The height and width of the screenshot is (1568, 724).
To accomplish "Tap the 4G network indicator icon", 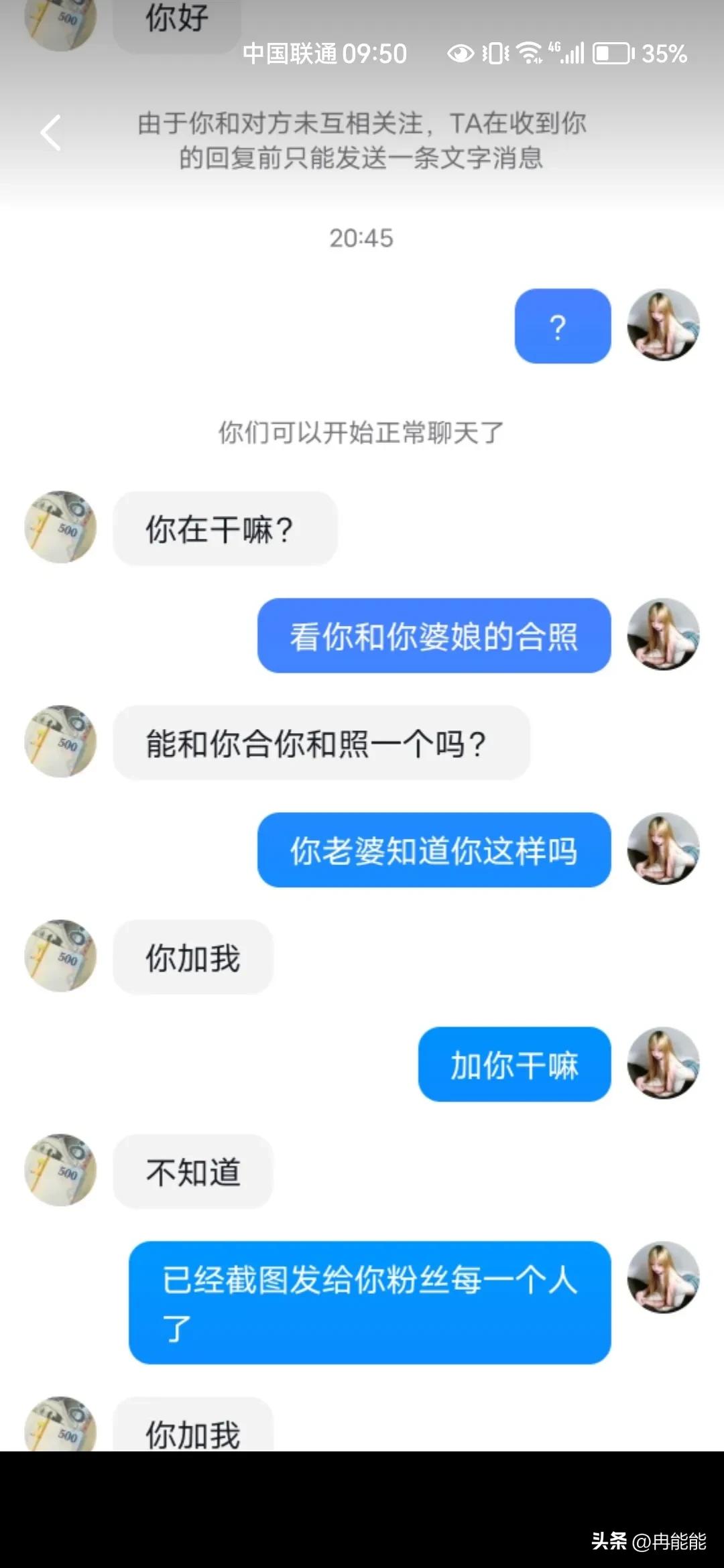I will pyautogui.click(x=554, y=46).
